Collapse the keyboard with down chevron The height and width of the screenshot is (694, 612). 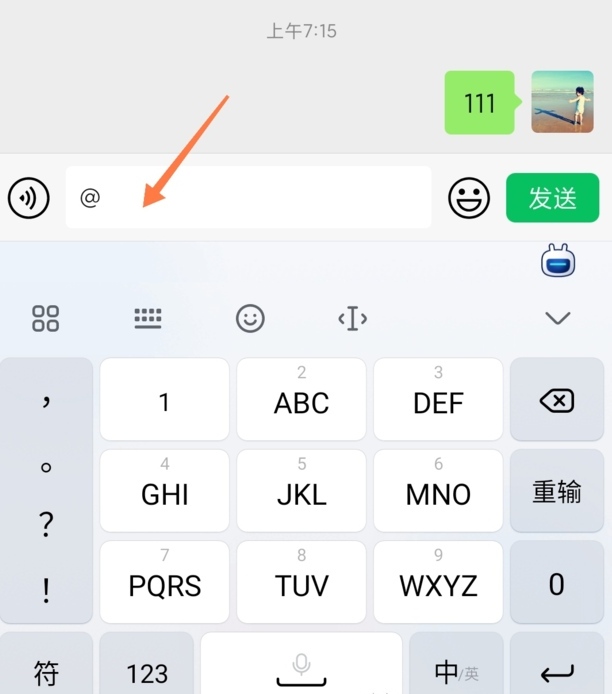pos(557,319)
